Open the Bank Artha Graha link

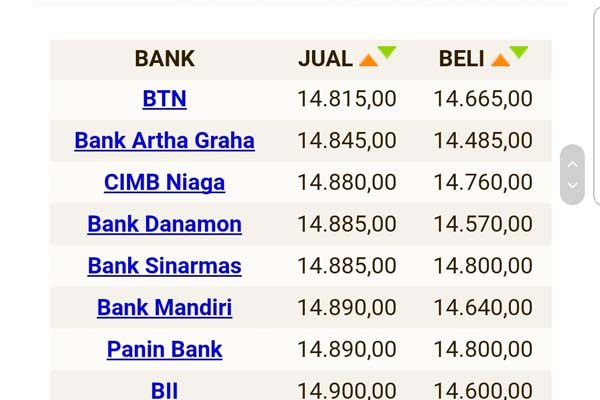(164, 140)
